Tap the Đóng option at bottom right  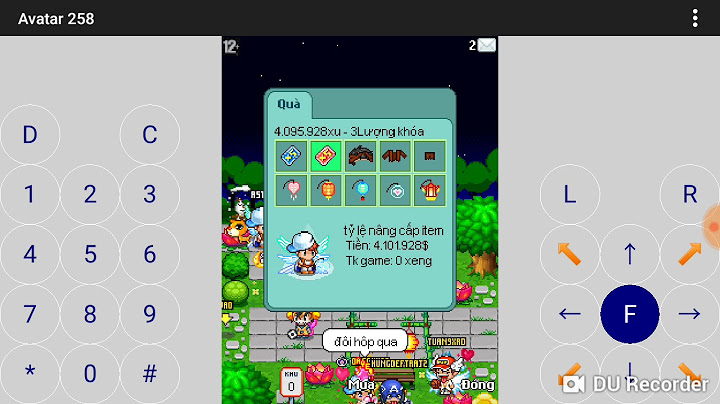tap(478, 385)
